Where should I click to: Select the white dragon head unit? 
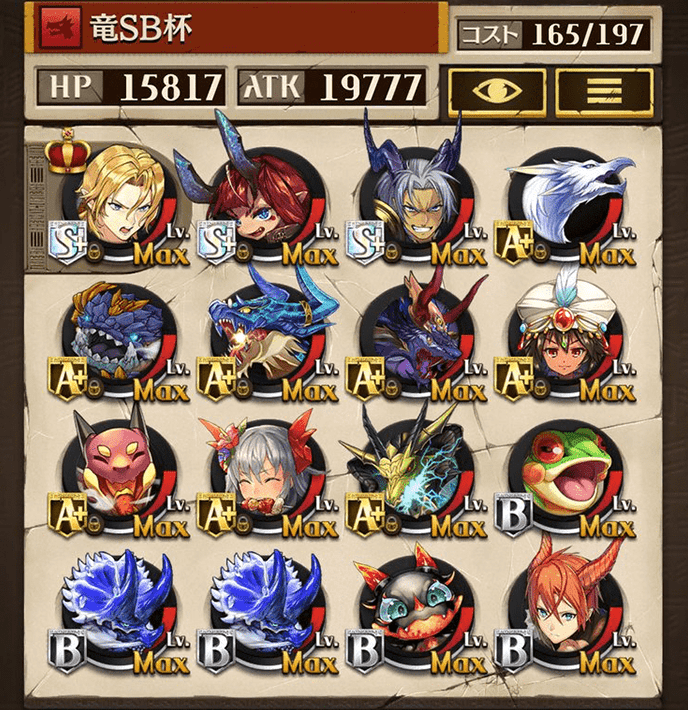coord(563,201)
